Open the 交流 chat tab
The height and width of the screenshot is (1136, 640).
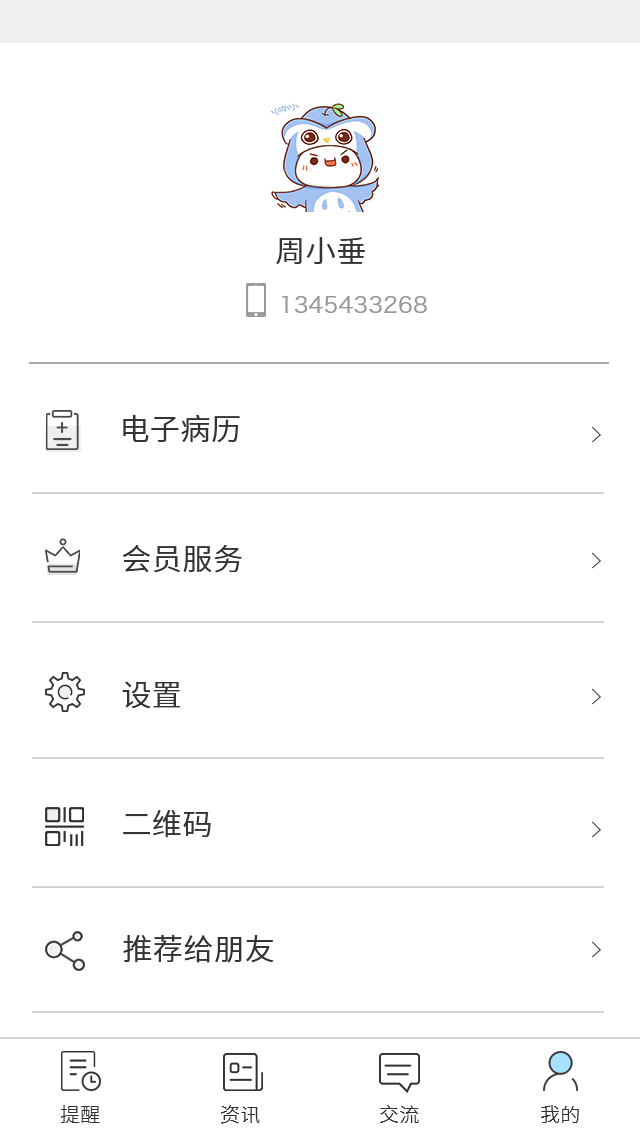[x=399, y=1087]
